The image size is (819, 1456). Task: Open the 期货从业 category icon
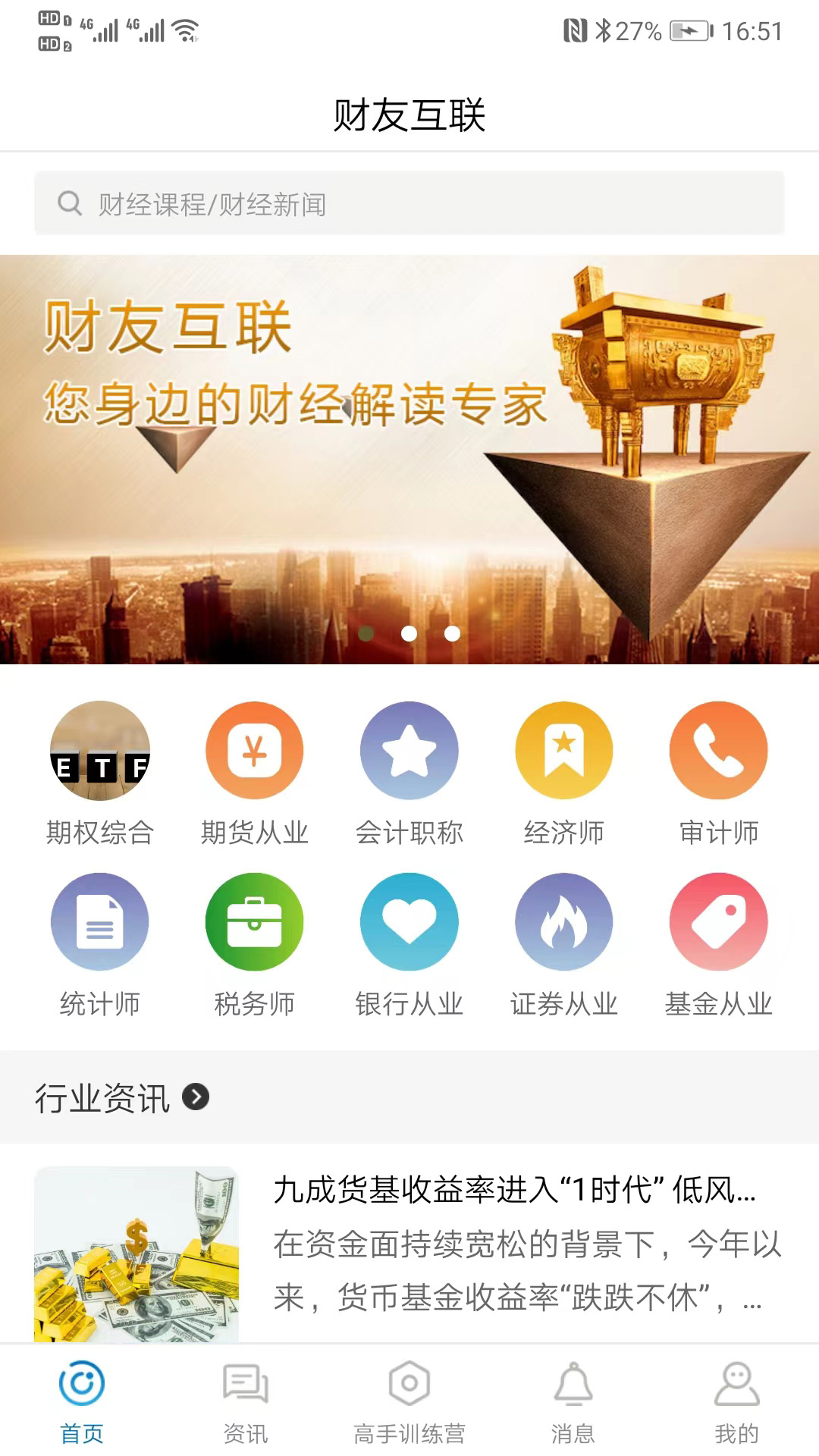pos(255,750)
